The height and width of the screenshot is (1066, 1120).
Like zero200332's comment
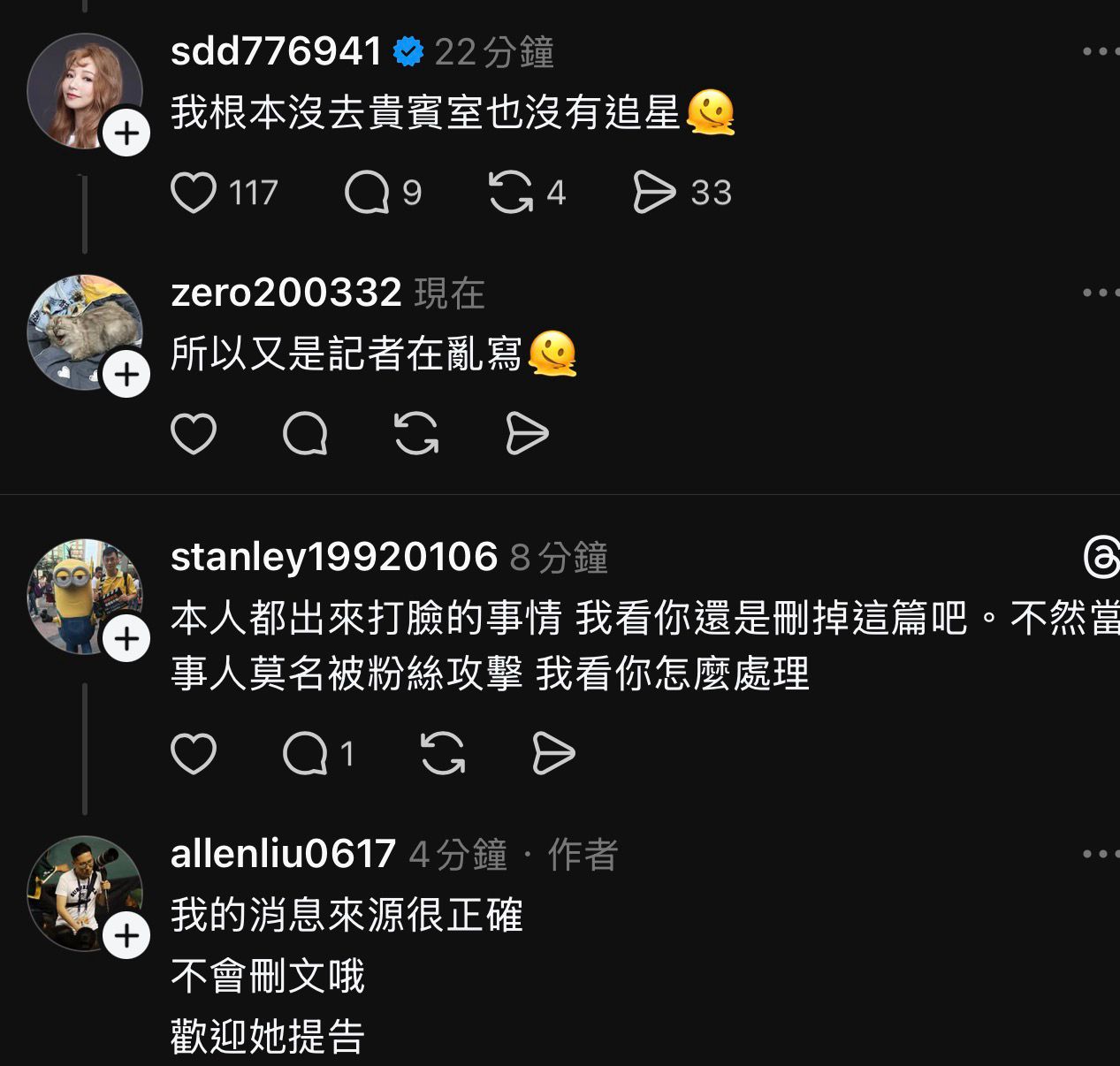(x=194, y=434)
